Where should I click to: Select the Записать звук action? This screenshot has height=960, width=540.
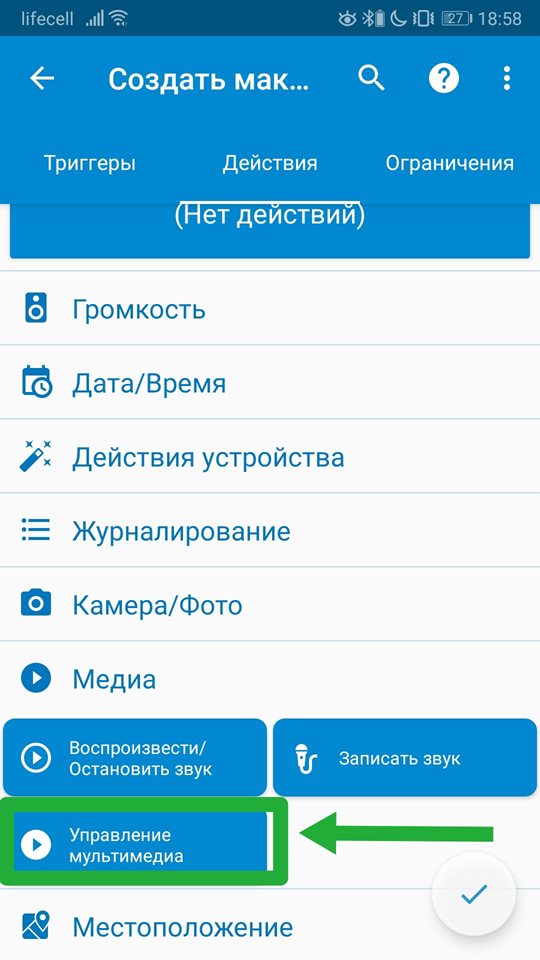coord(405,757)
